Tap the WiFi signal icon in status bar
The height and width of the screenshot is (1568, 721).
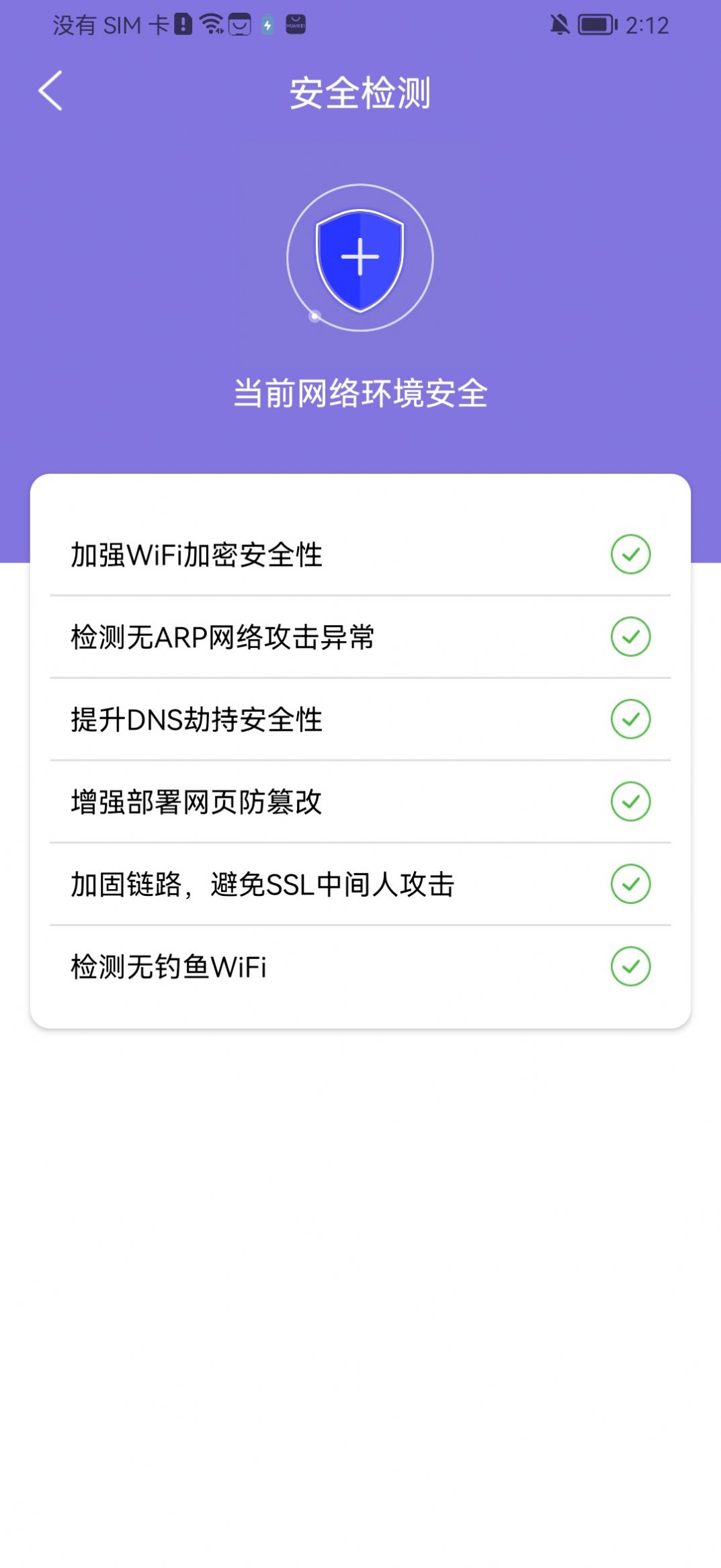coord(212,25)
